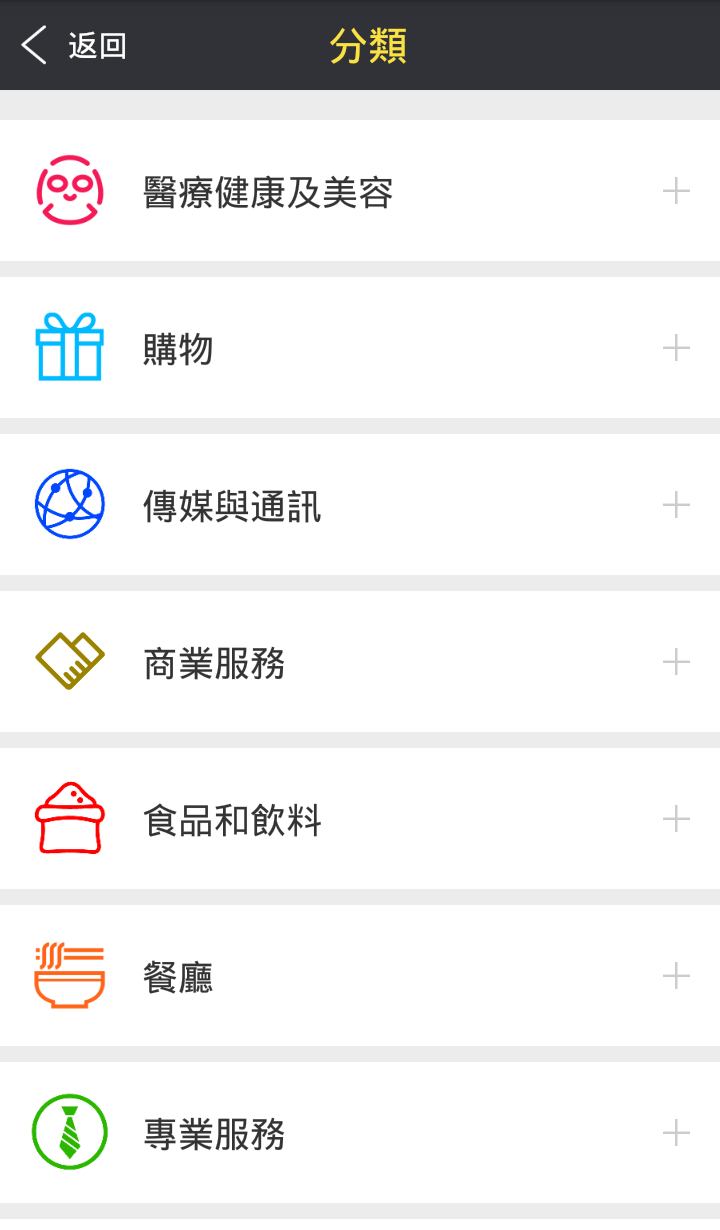The image size is (720, 1230).
Task: Expand the 專業服務 category
Action: pos(678,1132)
